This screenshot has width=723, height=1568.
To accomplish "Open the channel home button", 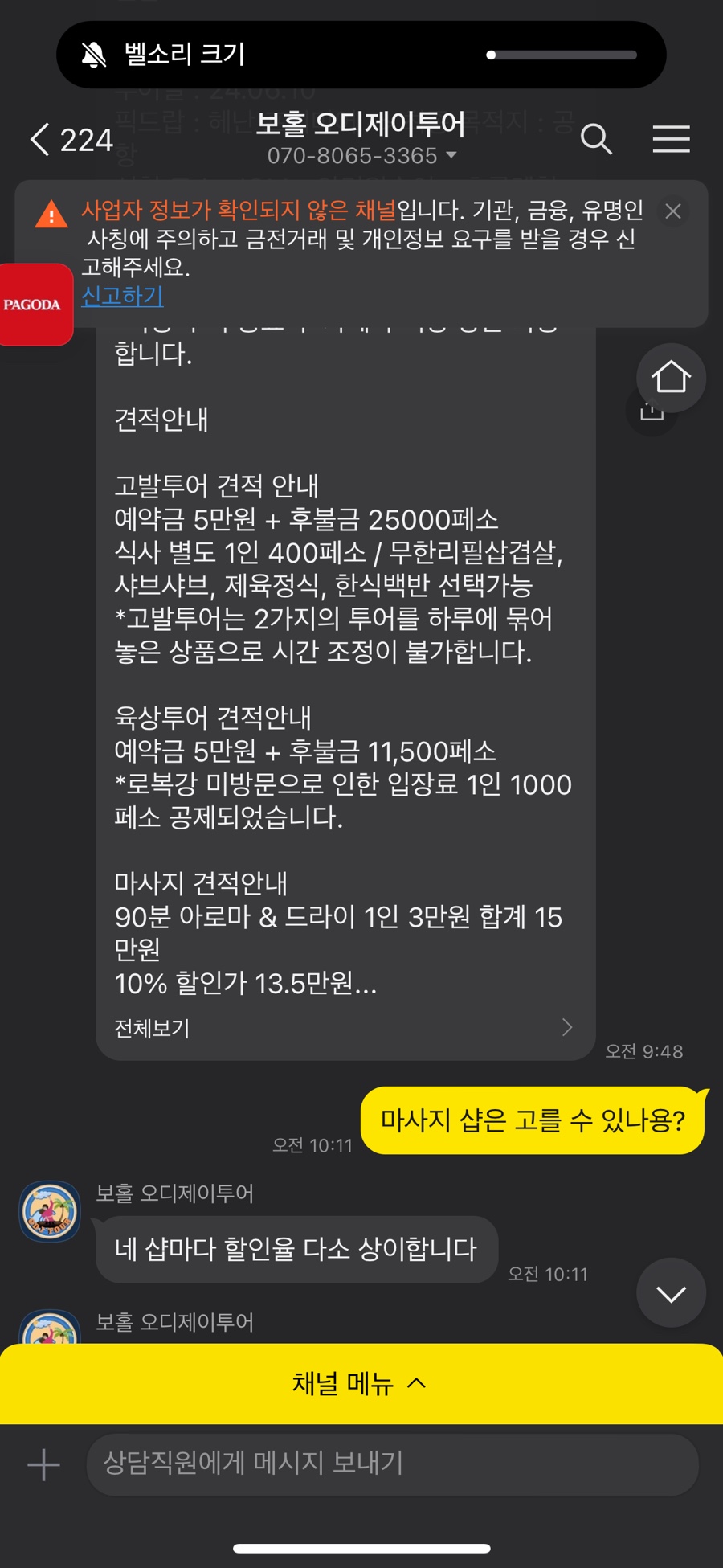I will pyautogui.click(x=671, y=377).
